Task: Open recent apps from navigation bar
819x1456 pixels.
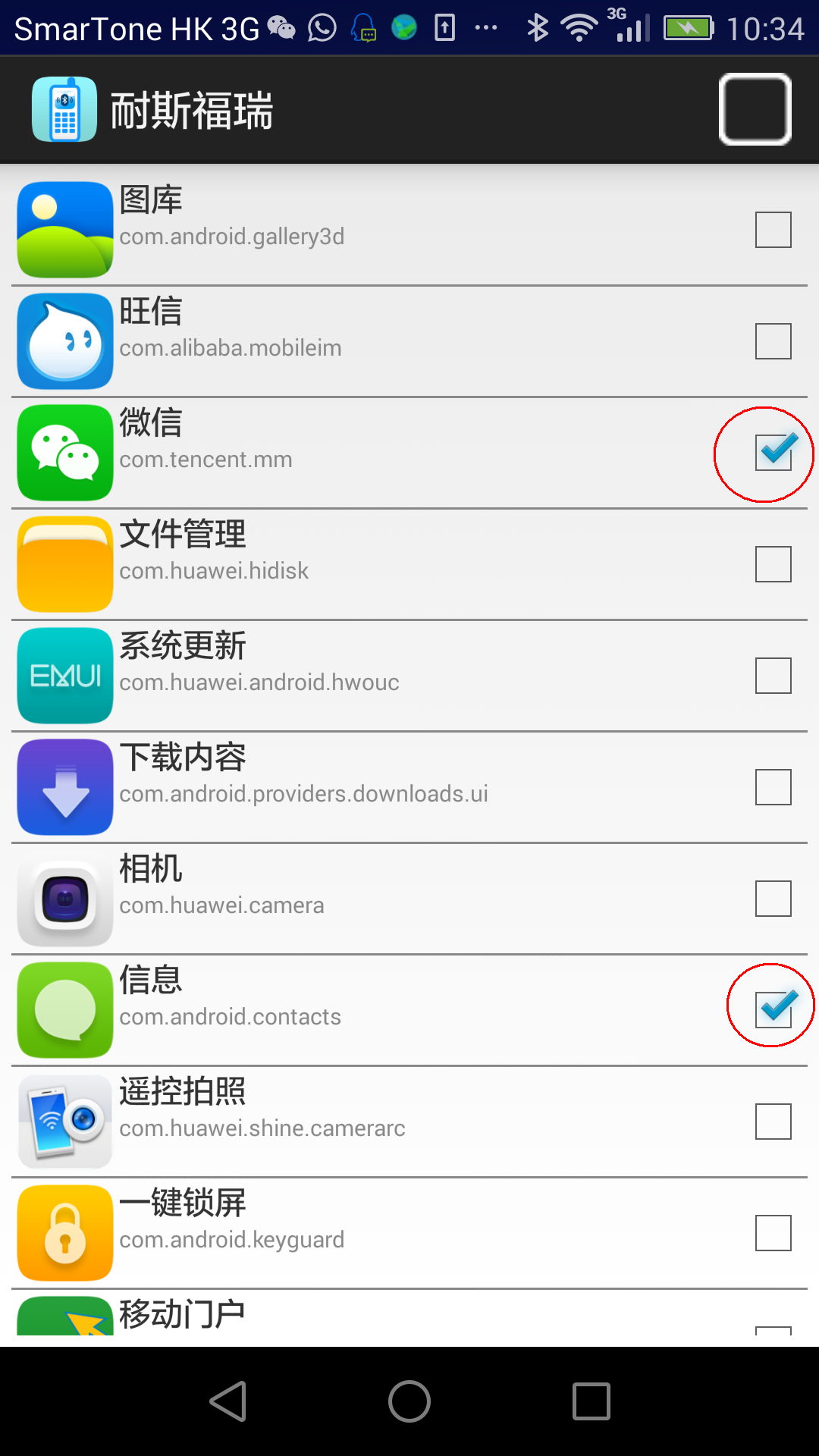Action: click(591, 1401)
